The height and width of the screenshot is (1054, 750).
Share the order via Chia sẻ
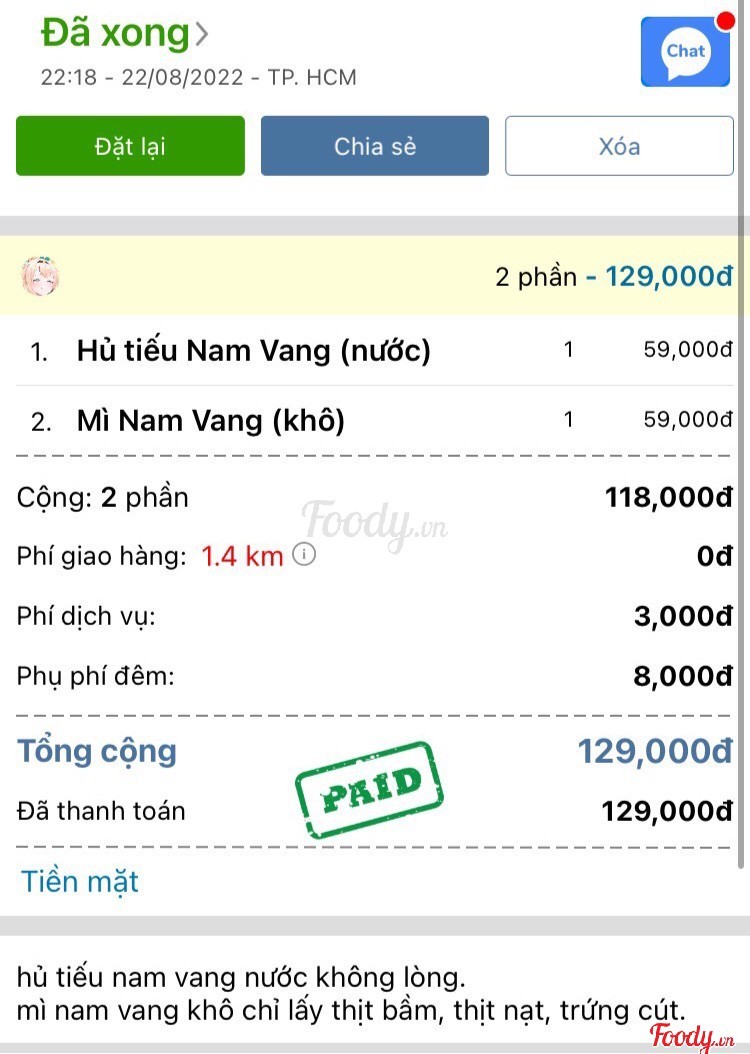(x=375, y=146)
